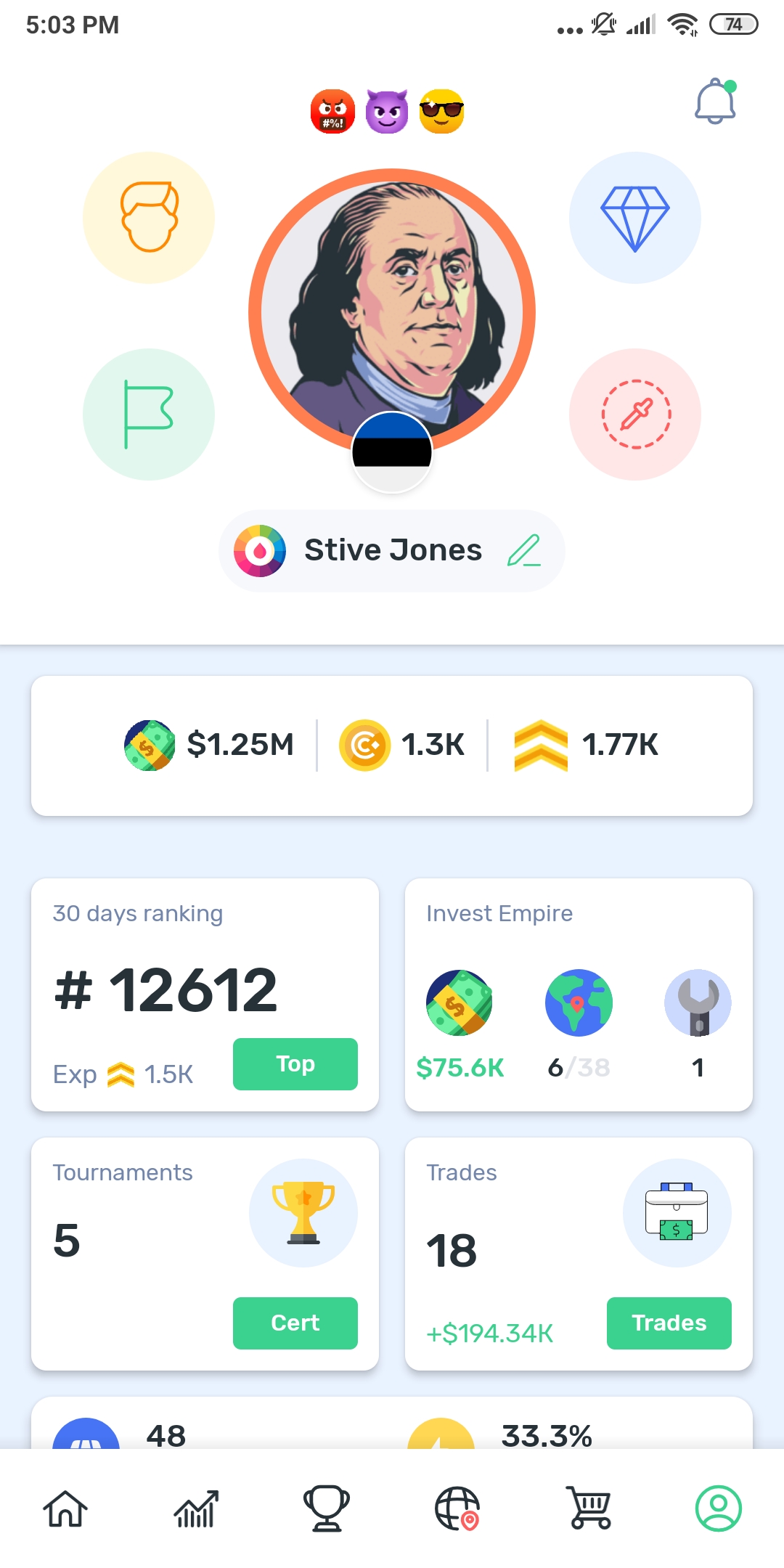Tap the emoji stickers row

pos(387,112)
